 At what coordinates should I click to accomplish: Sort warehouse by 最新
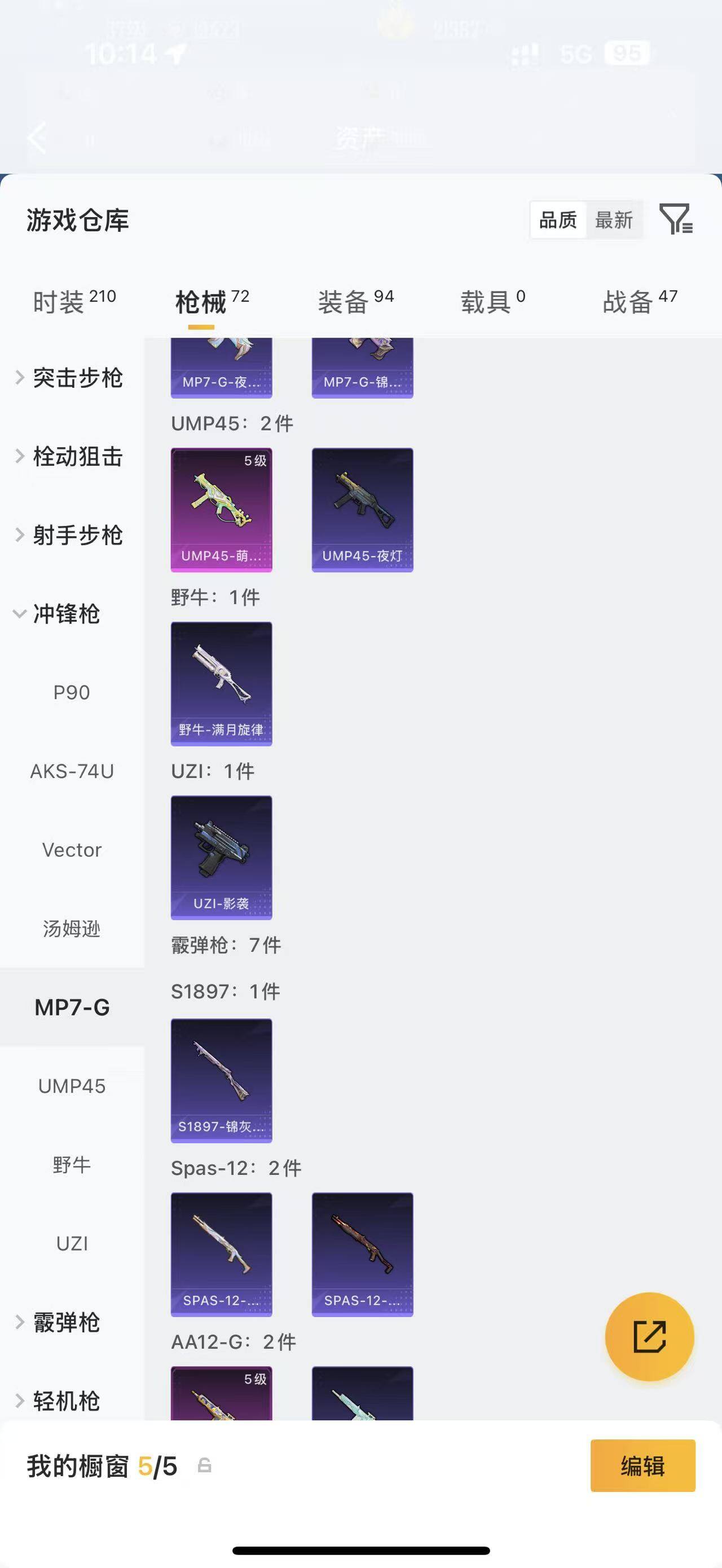coord(614,220)
